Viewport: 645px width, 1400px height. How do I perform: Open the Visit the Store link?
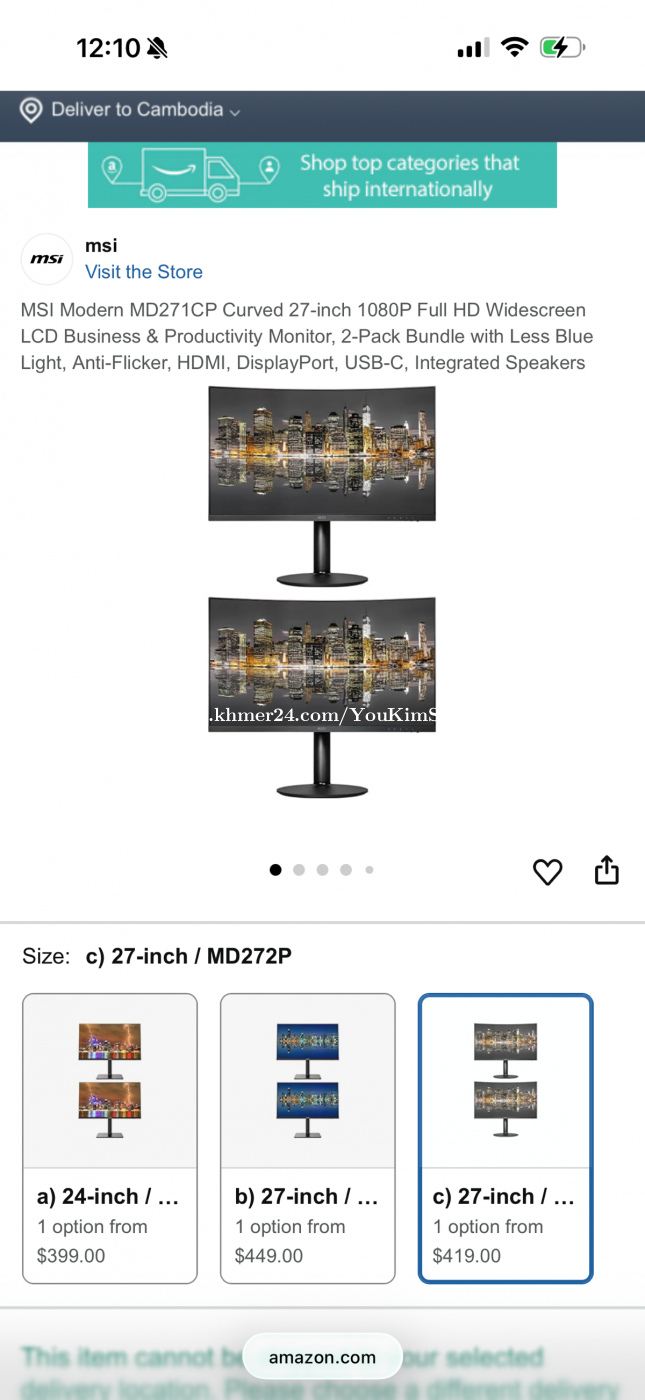tap(144, 272)
